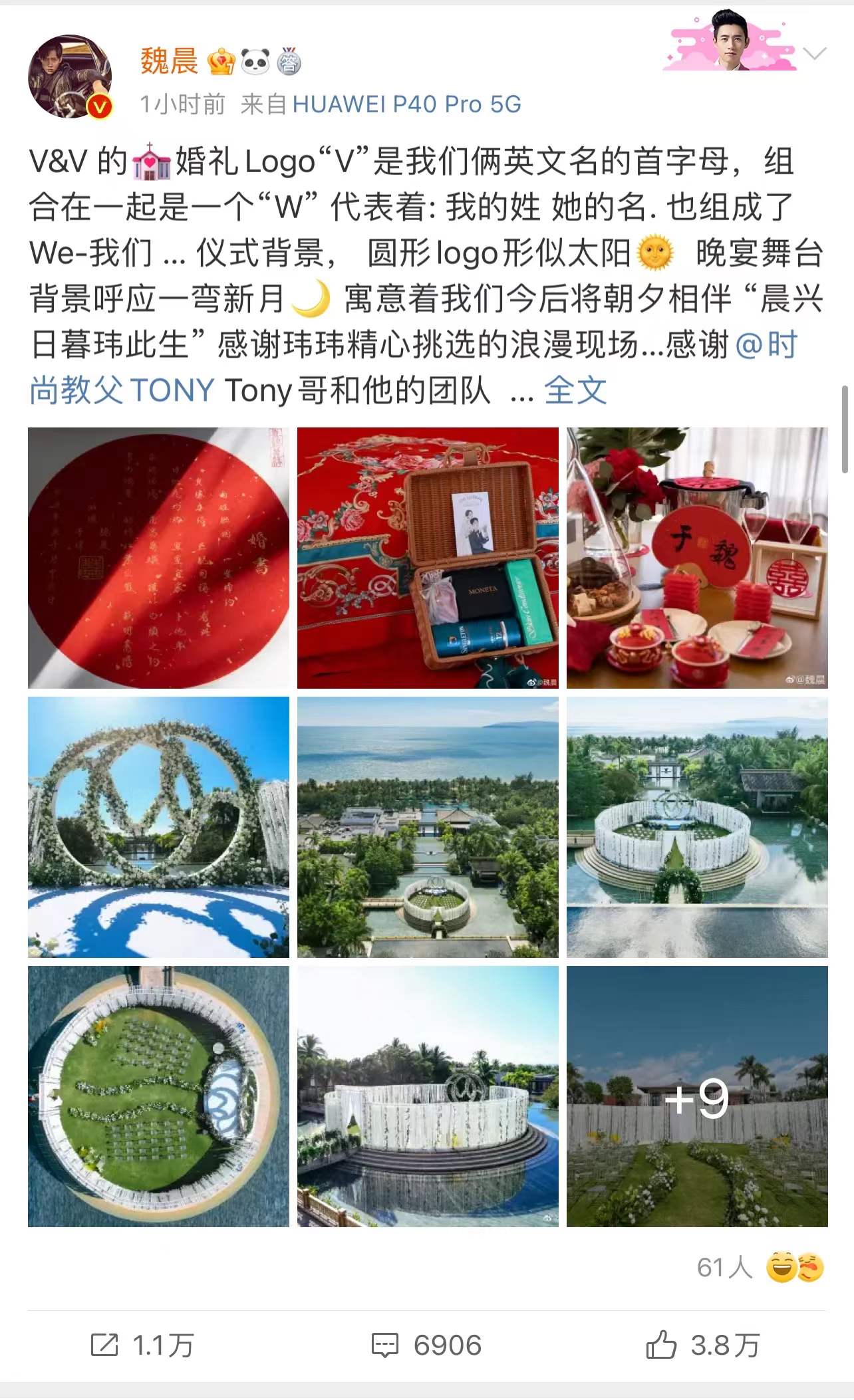854x1400 pixels.
Task: Expand the post with 全文
Action: pyautogui.click(x=575, y=390)
